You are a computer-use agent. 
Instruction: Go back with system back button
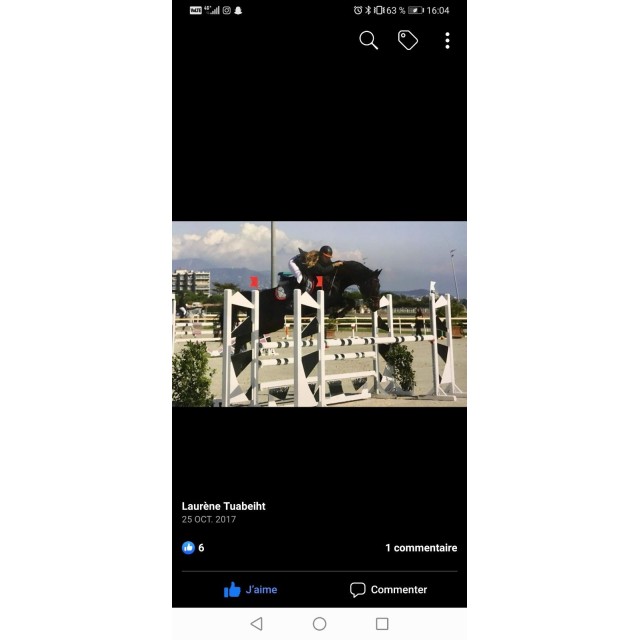point(256,624)
